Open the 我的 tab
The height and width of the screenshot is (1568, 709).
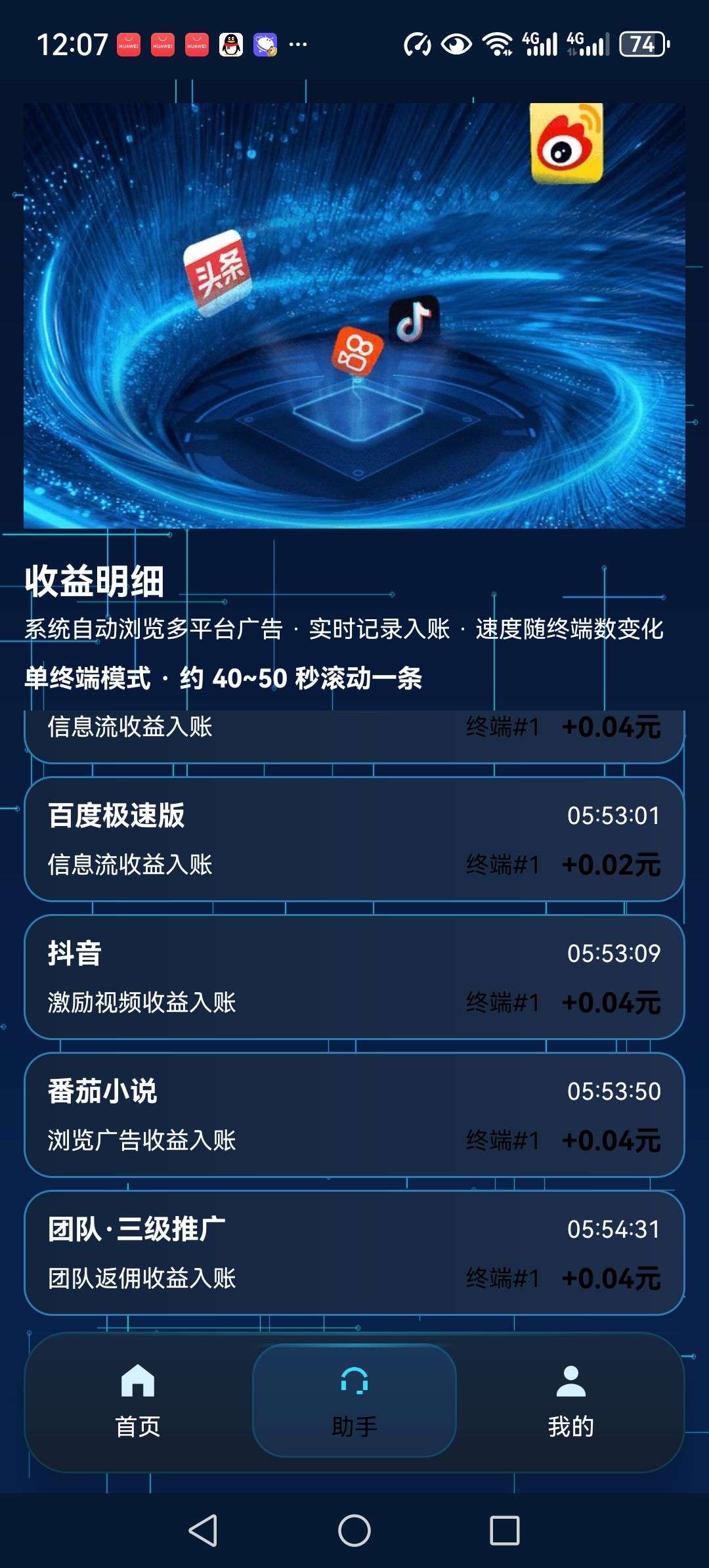tap(570, 1405)
